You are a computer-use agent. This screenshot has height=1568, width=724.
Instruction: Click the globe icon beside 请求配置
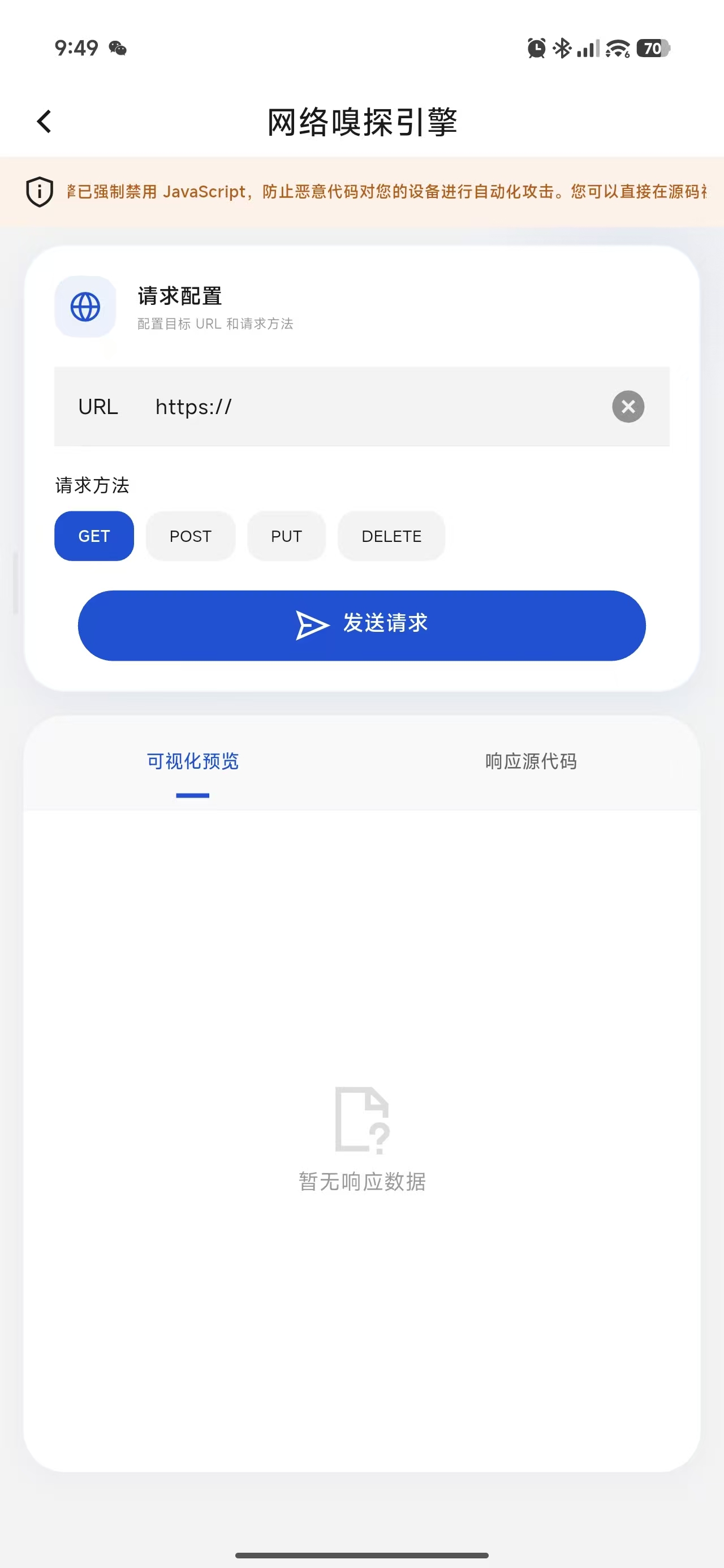pyautogui.click(x=85, y=307)
